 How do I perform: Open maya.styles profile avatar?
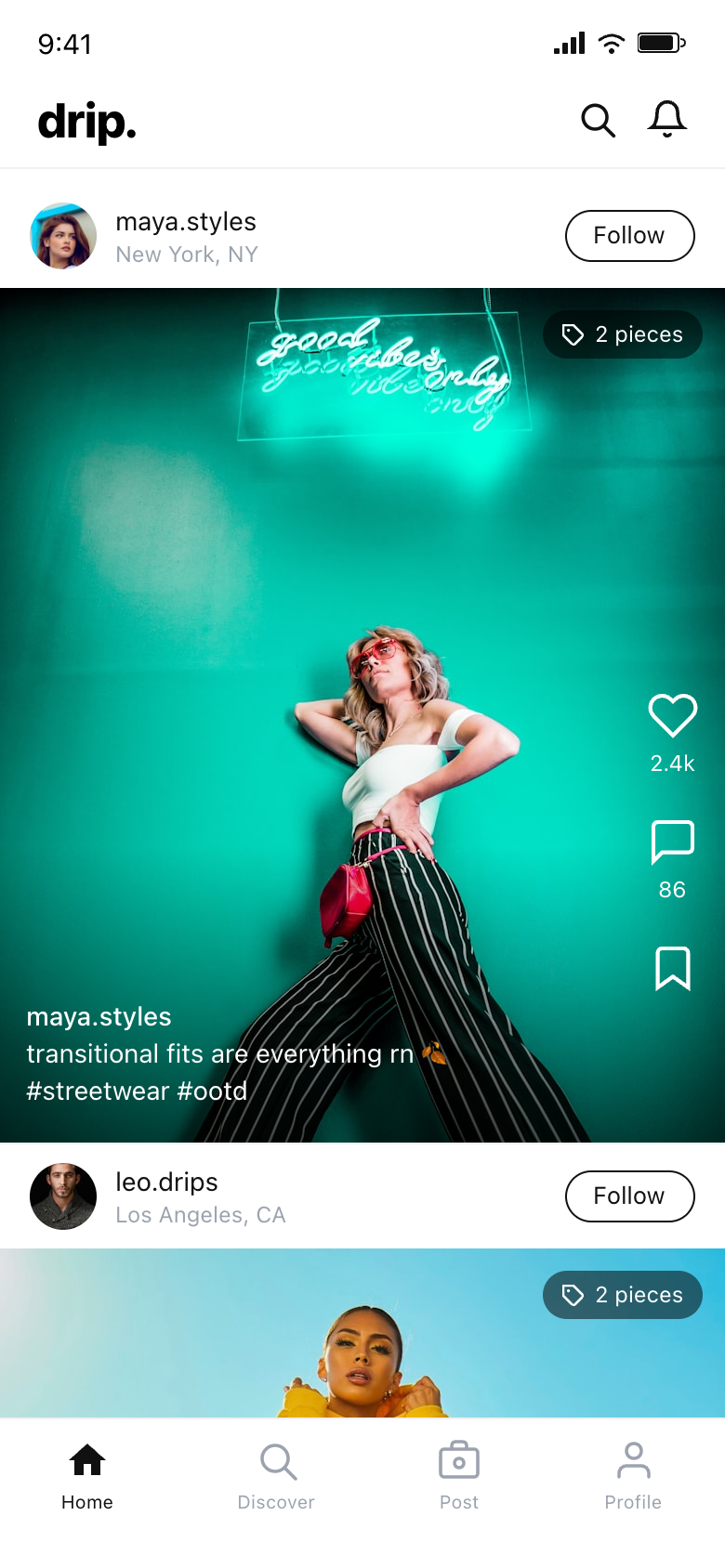click(x=63, y=236)
